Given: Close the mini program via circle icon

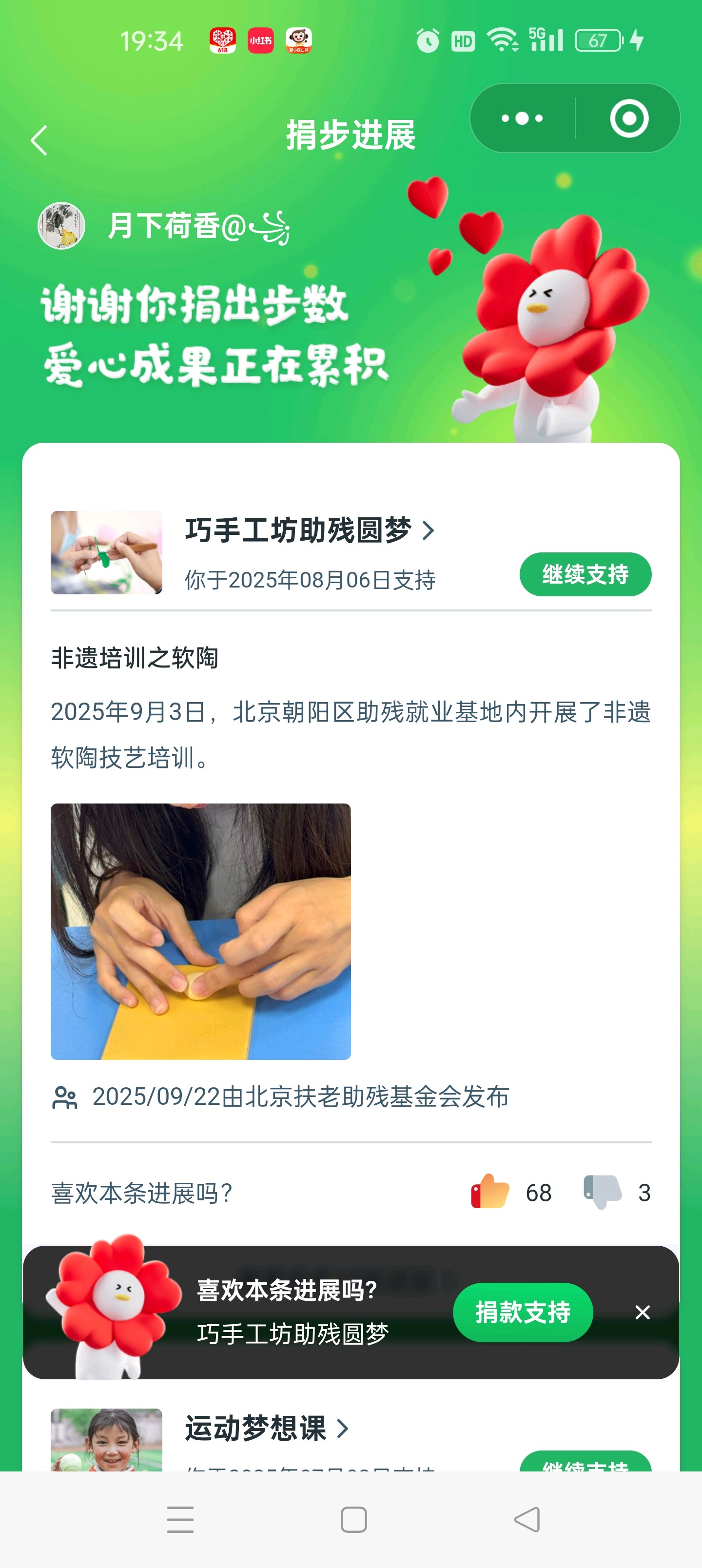Looking at the screenshot, I should point(628,118).
